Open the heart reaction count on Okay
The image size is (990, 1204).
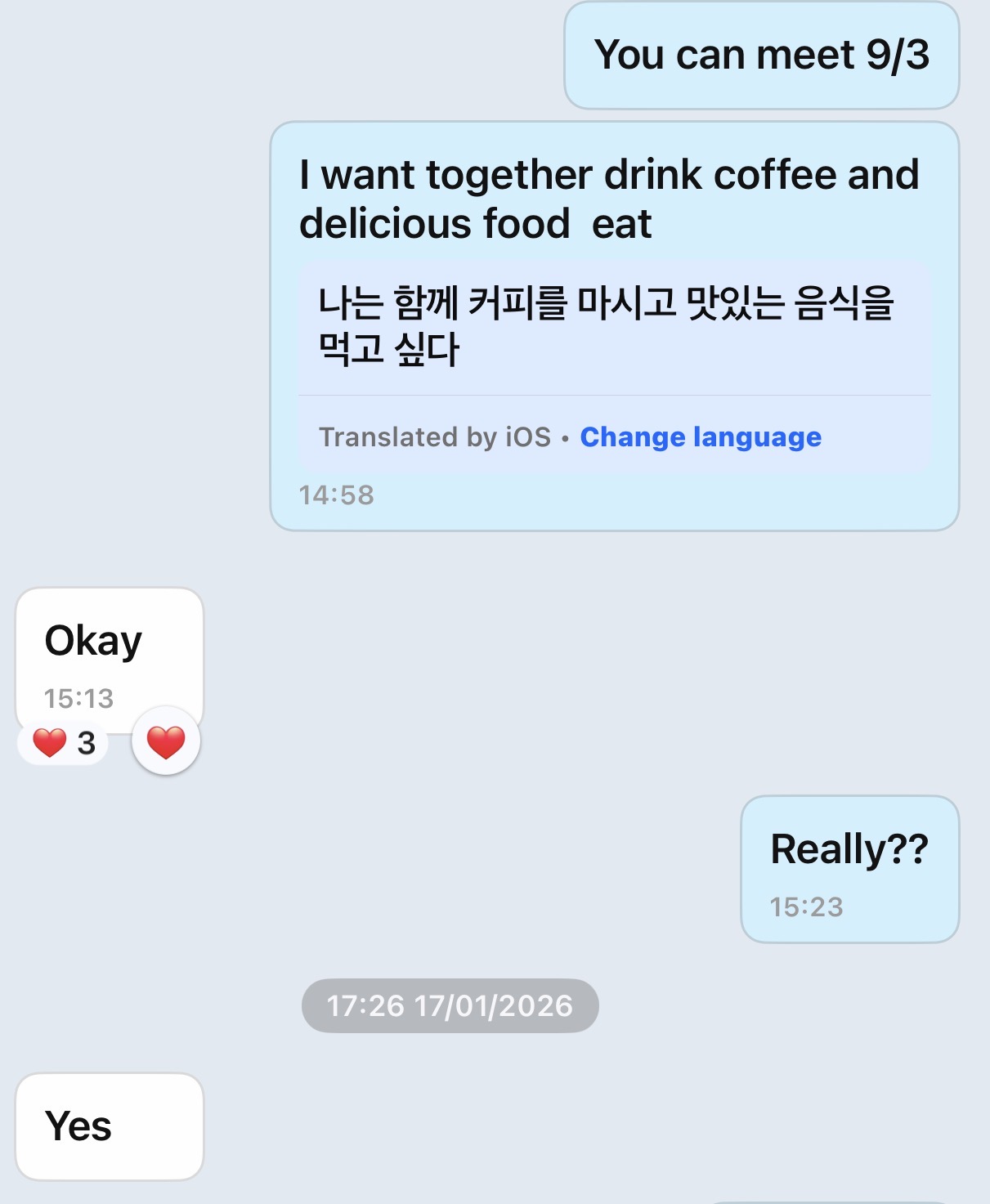(64, 743)
